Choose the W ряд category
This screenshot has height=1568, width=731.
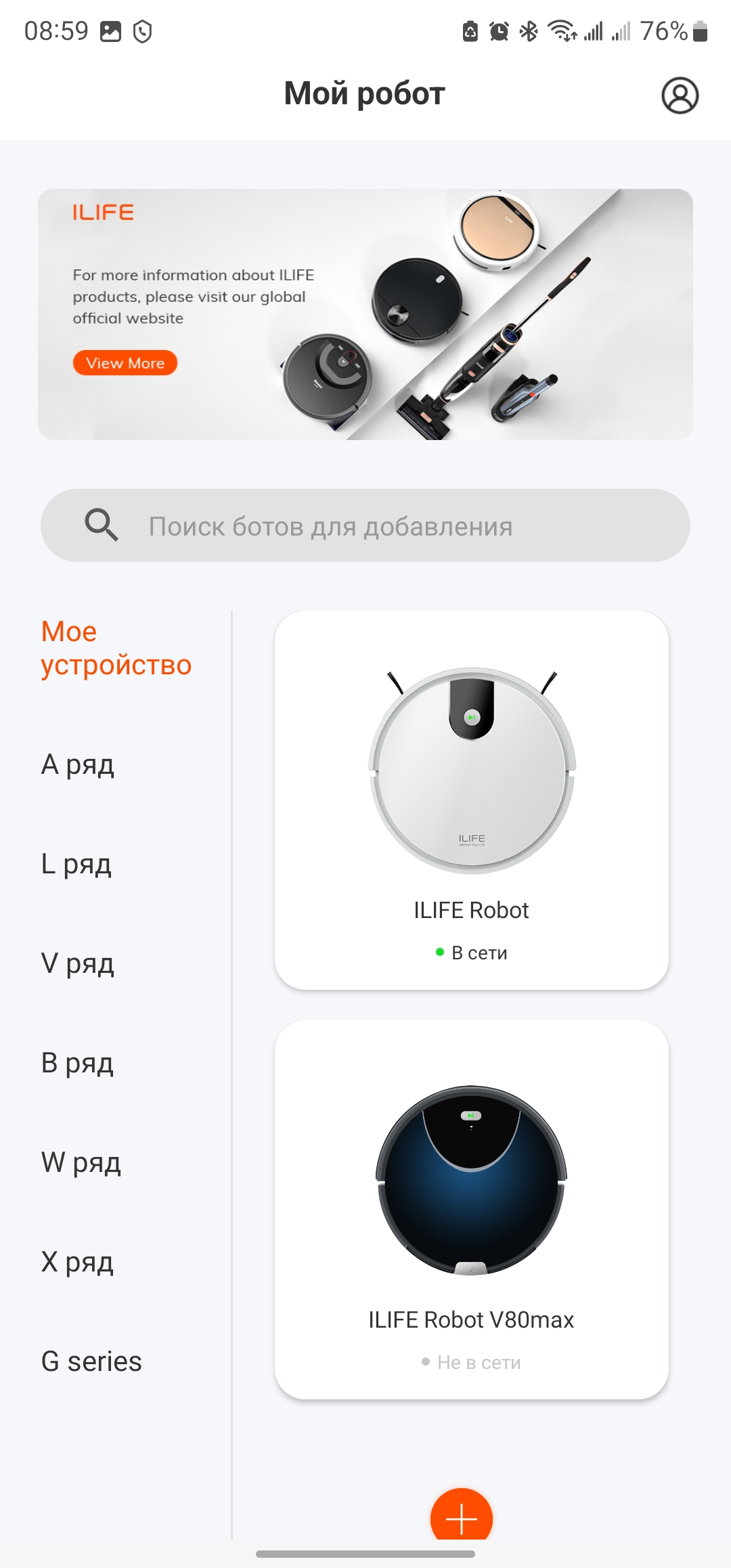click(81, 1162)
